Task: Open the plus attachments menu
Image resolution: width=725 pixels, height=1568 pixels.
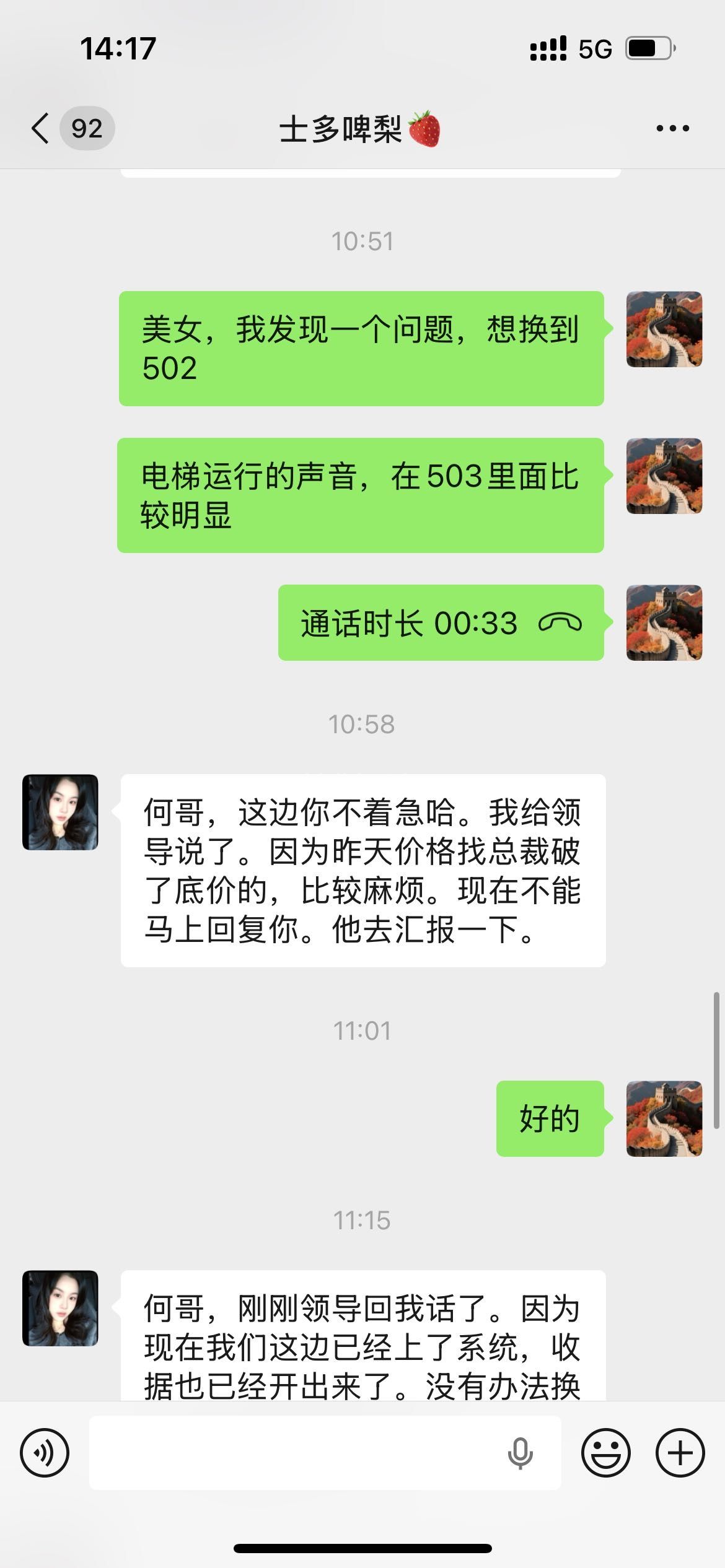Action: coord(680,1452)
